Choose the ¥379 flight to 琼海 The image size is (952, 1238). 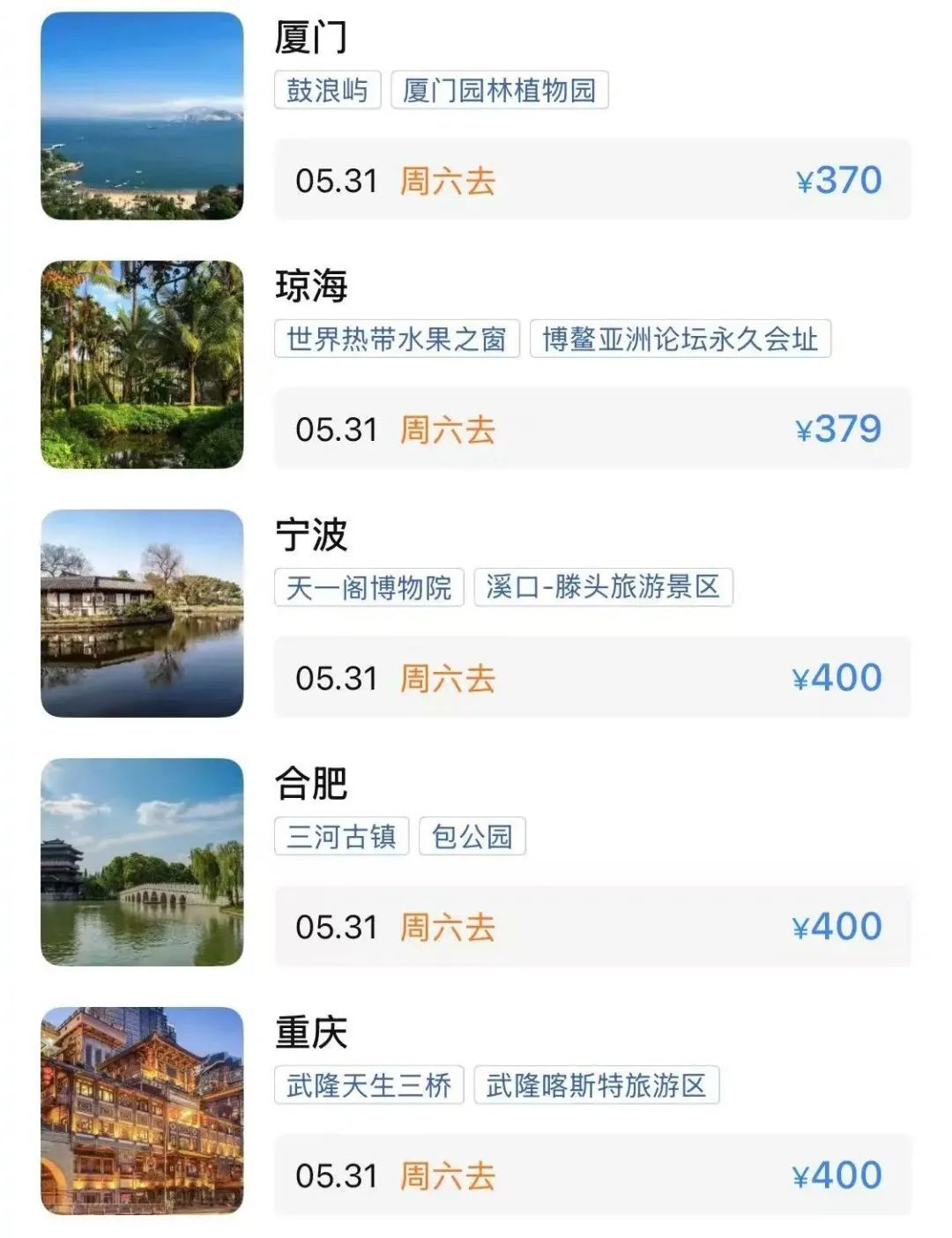pyautogui.click(x=591, y=429)
